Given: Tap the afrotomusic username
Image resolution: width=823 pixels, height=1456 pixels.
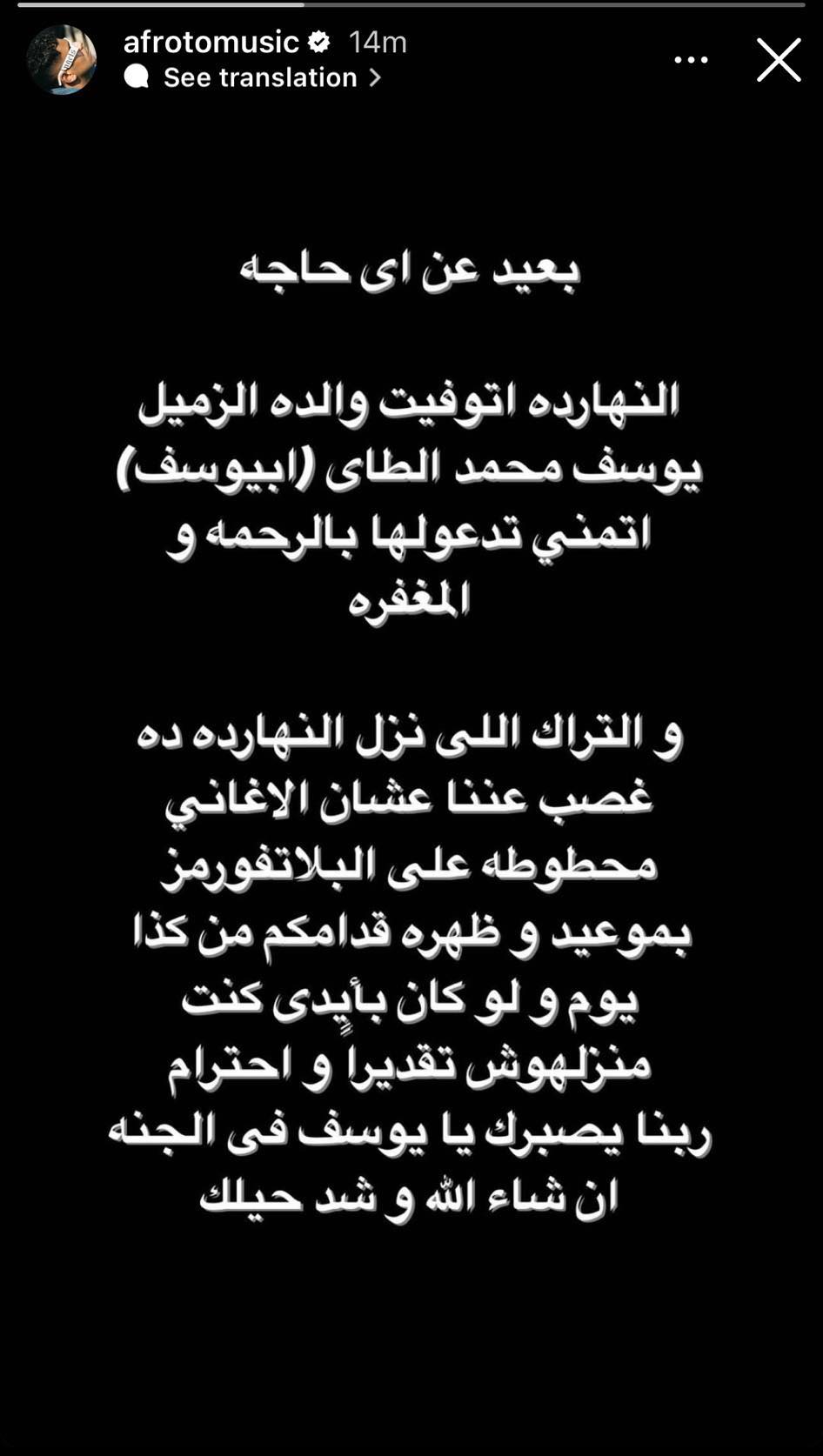Looking at the screenshot, I should click(x=211, y=42).
